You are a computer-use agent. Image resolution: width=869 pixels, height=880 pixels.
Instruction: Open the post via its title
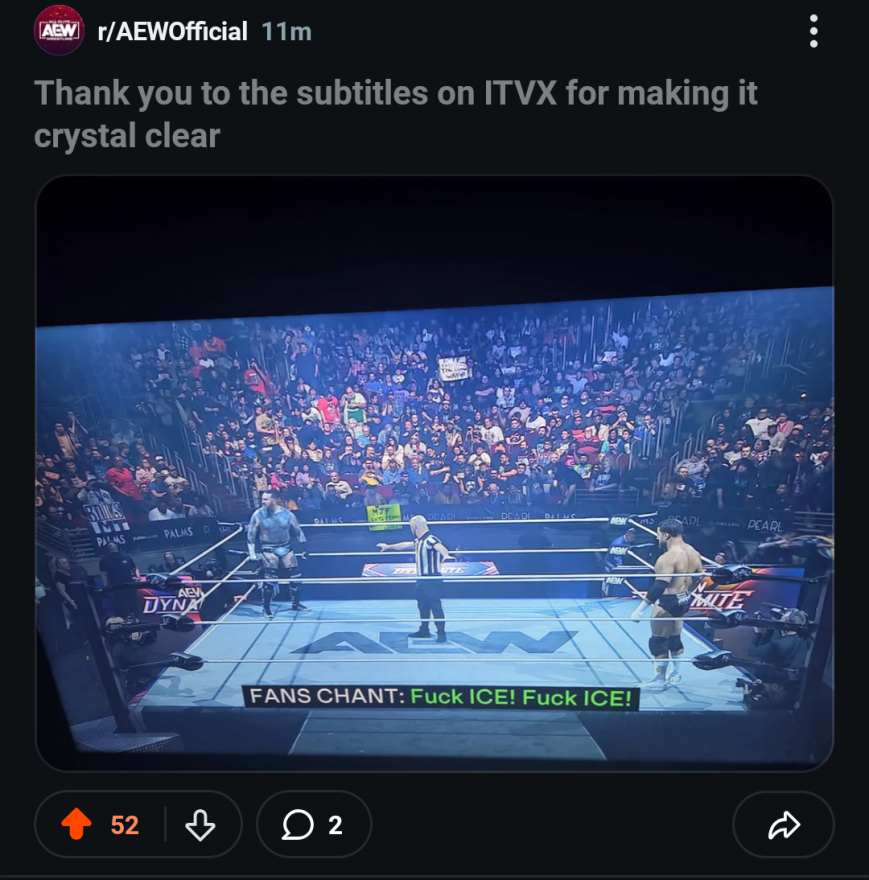click(x=395, y=114)
